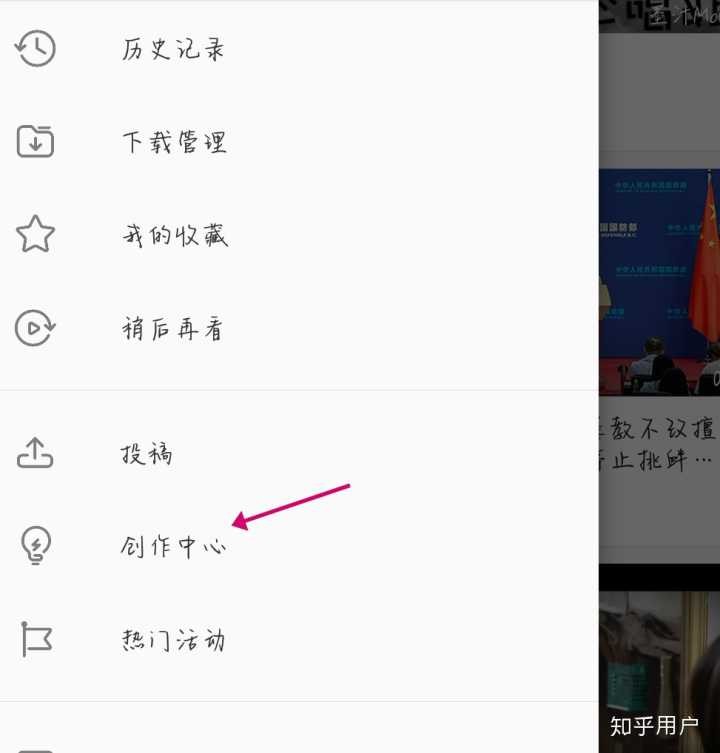
Task: Open 历史记录 (history)
Action: 174,50
